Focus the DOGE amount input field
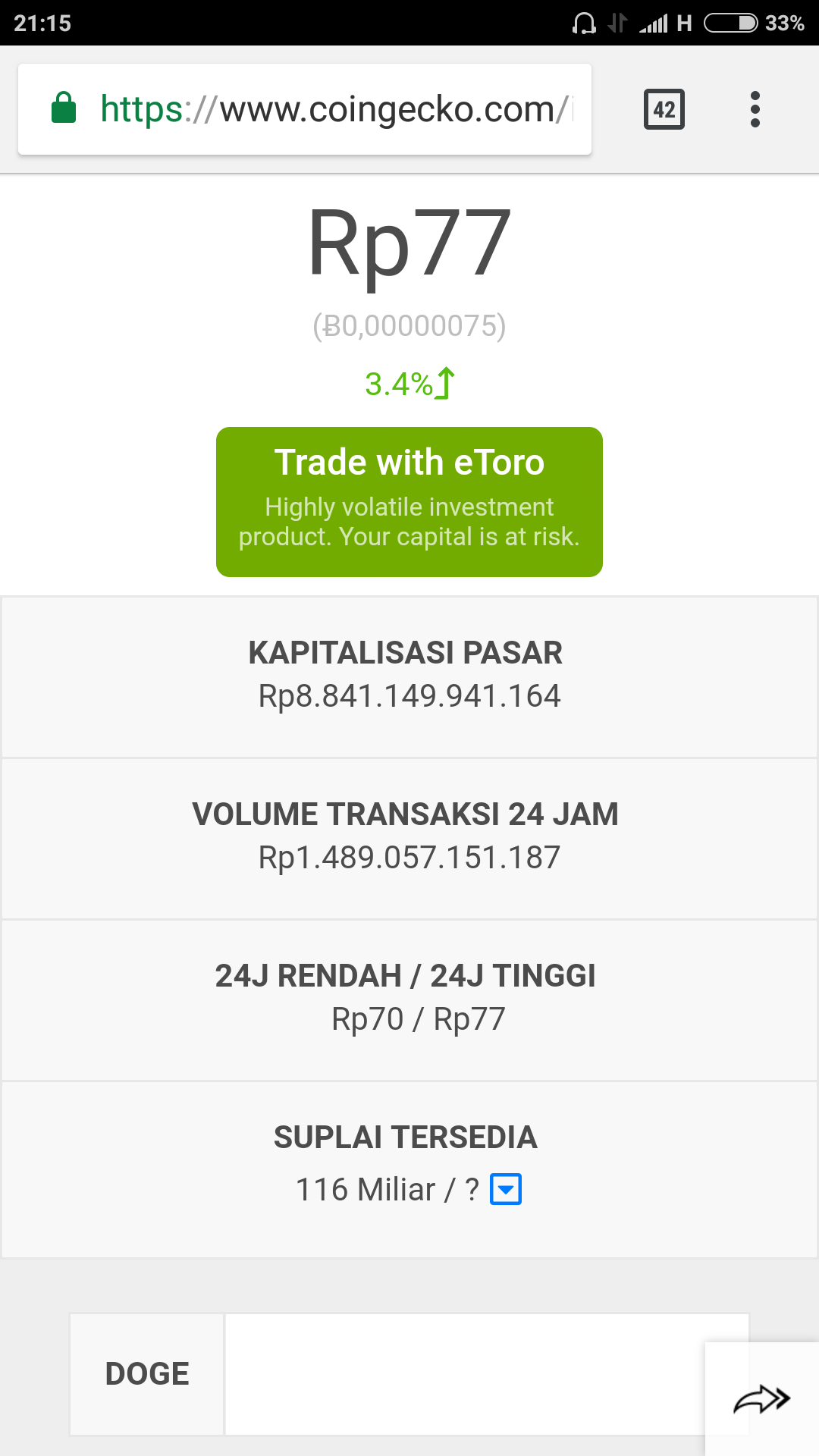 (464, 1373)
